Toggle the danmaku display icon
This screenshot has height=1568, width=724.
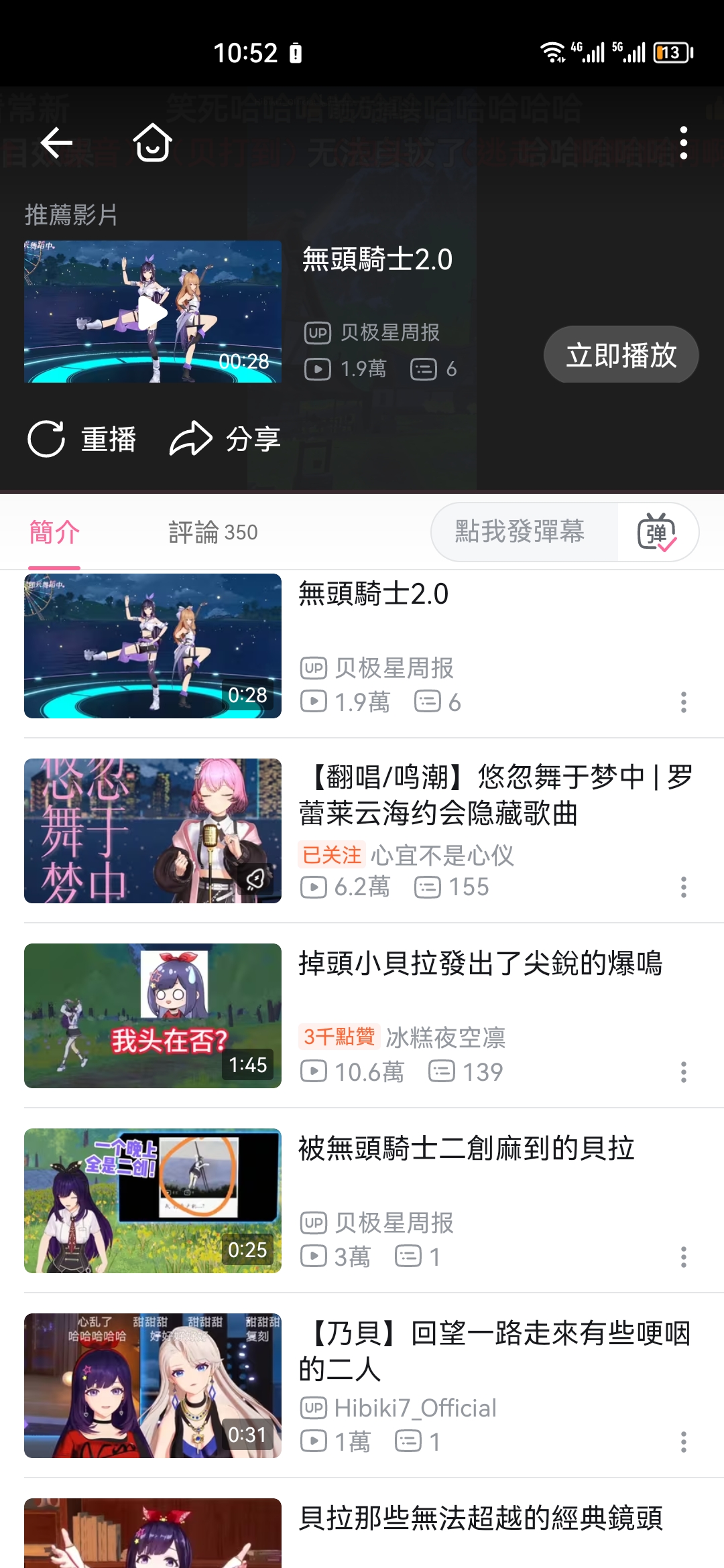657,532
